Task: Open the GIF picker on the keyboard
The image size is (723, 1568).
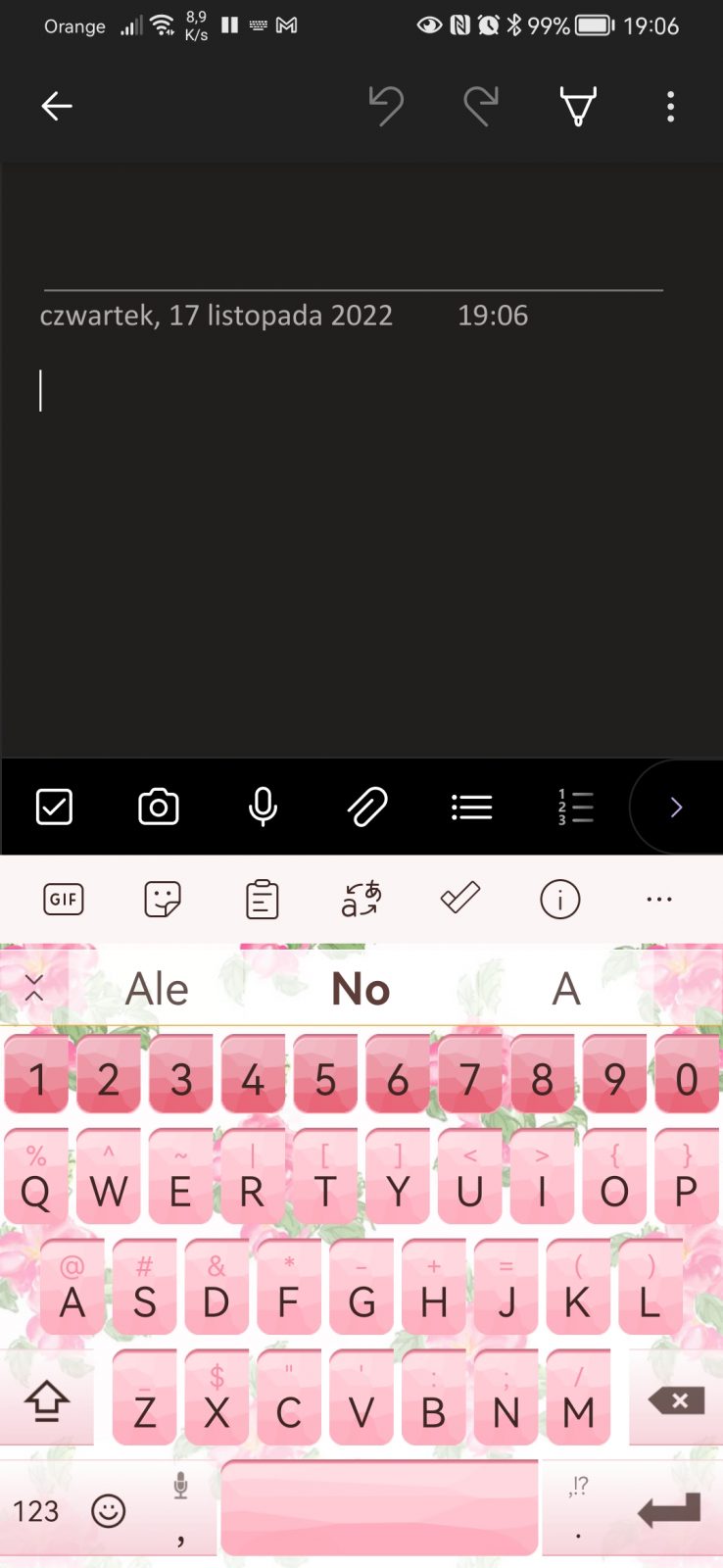Action: click(64, 899)
